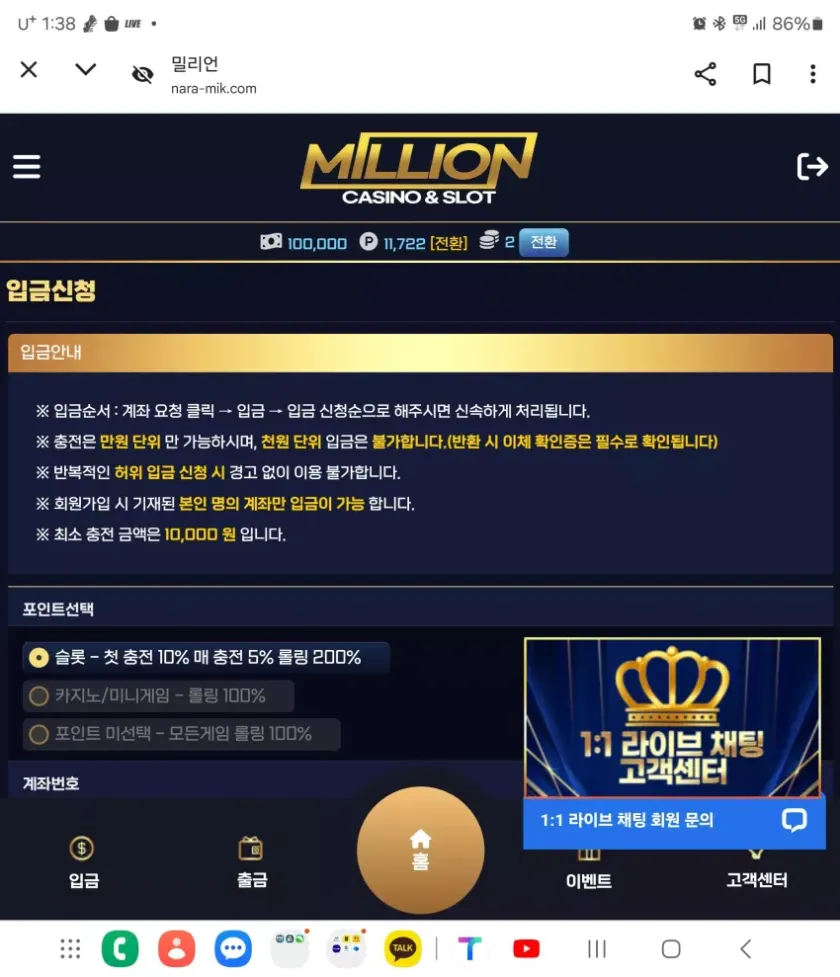Viewport: 840px width, 977px height.
Task: Expand the browser dropdown chevron
Action: point(86,70)
